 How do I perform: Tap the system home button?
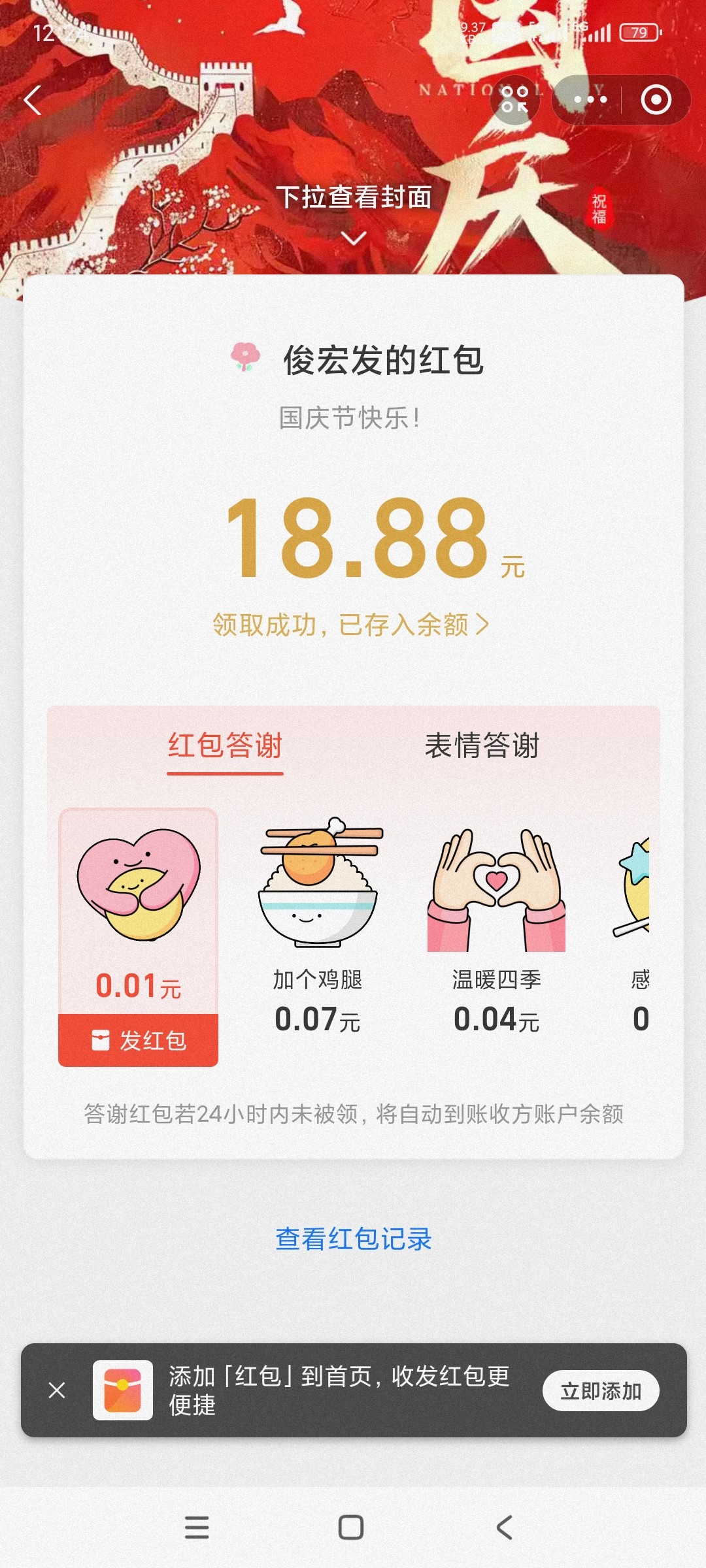[351, 1527]
